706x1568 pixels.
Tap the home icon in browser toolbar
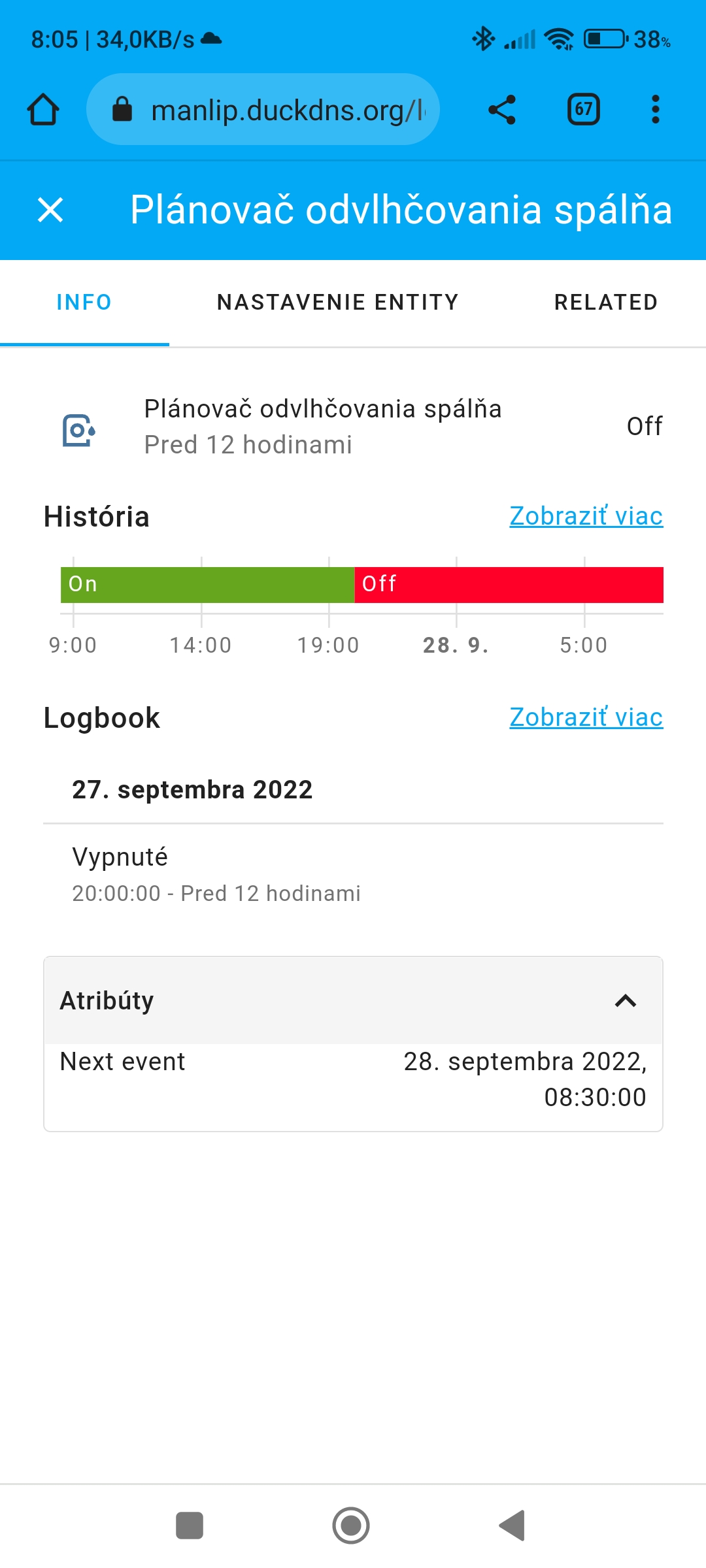pyautogui.click(x=42, y=109)
